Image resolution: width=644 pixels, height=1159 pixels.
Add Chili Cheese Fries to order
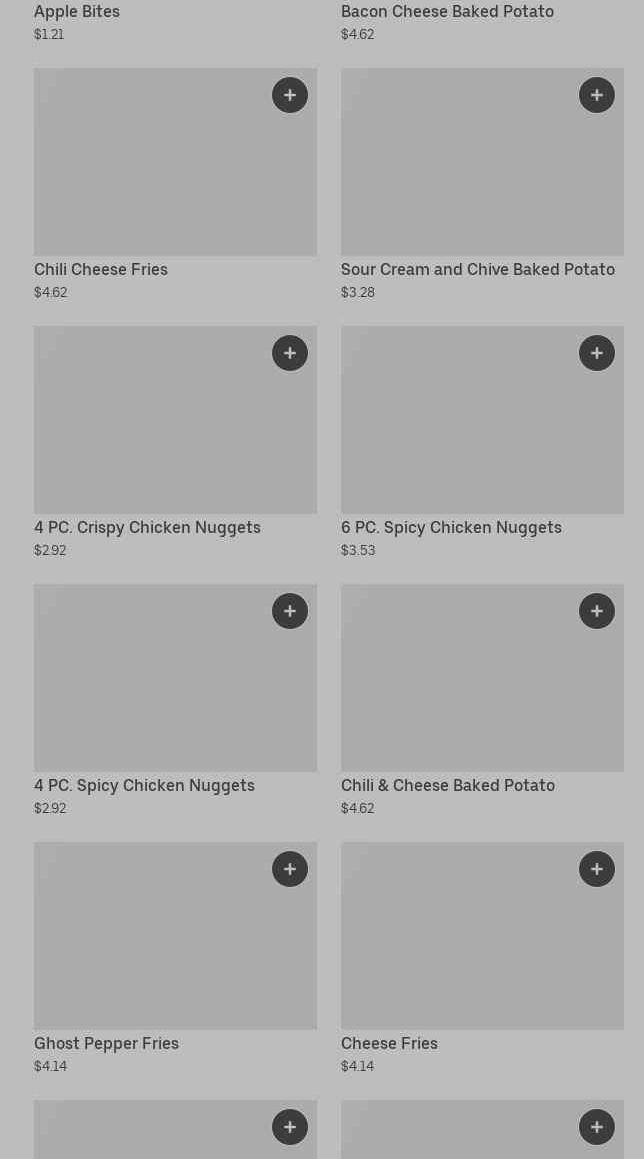click(x=290, y=95)
